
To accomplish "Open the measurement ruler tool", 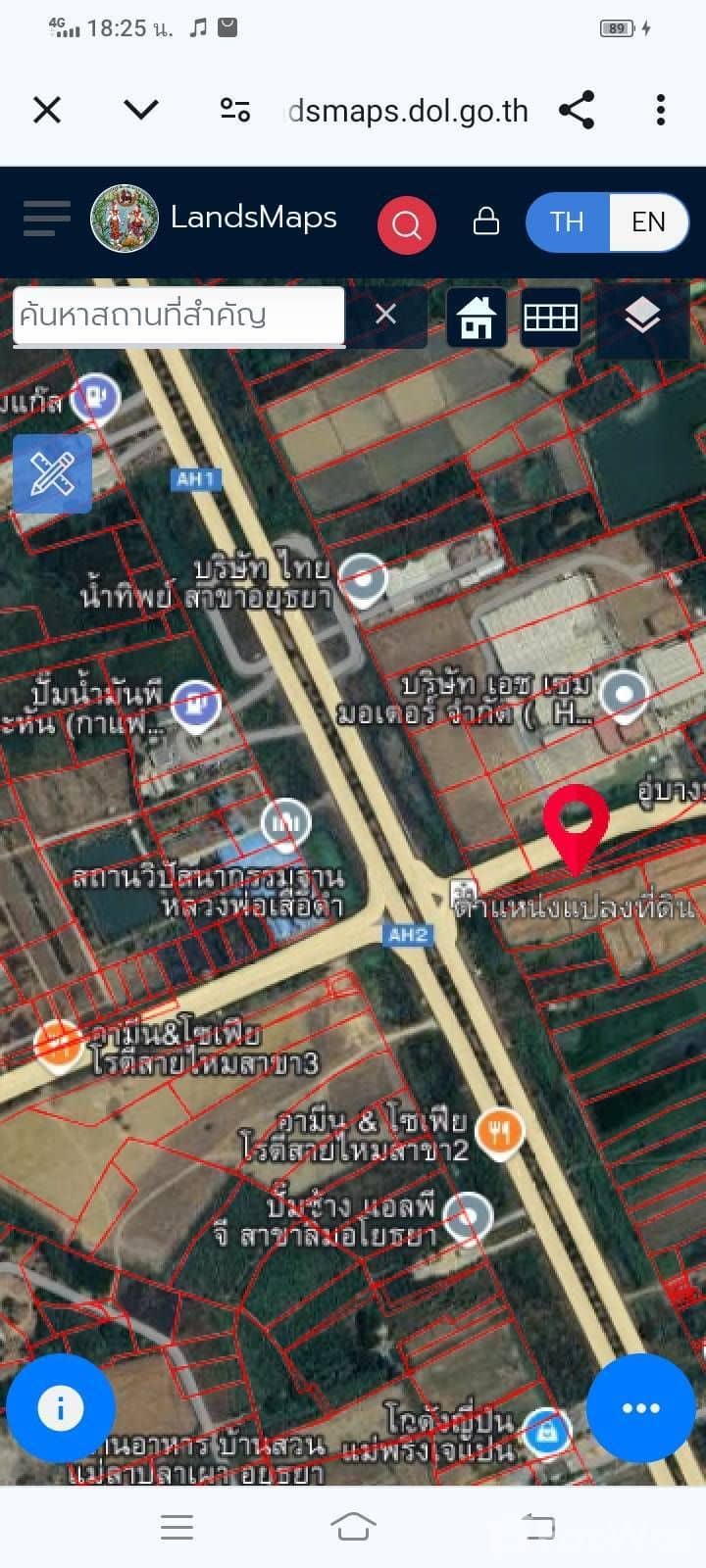I will point(52,473).
